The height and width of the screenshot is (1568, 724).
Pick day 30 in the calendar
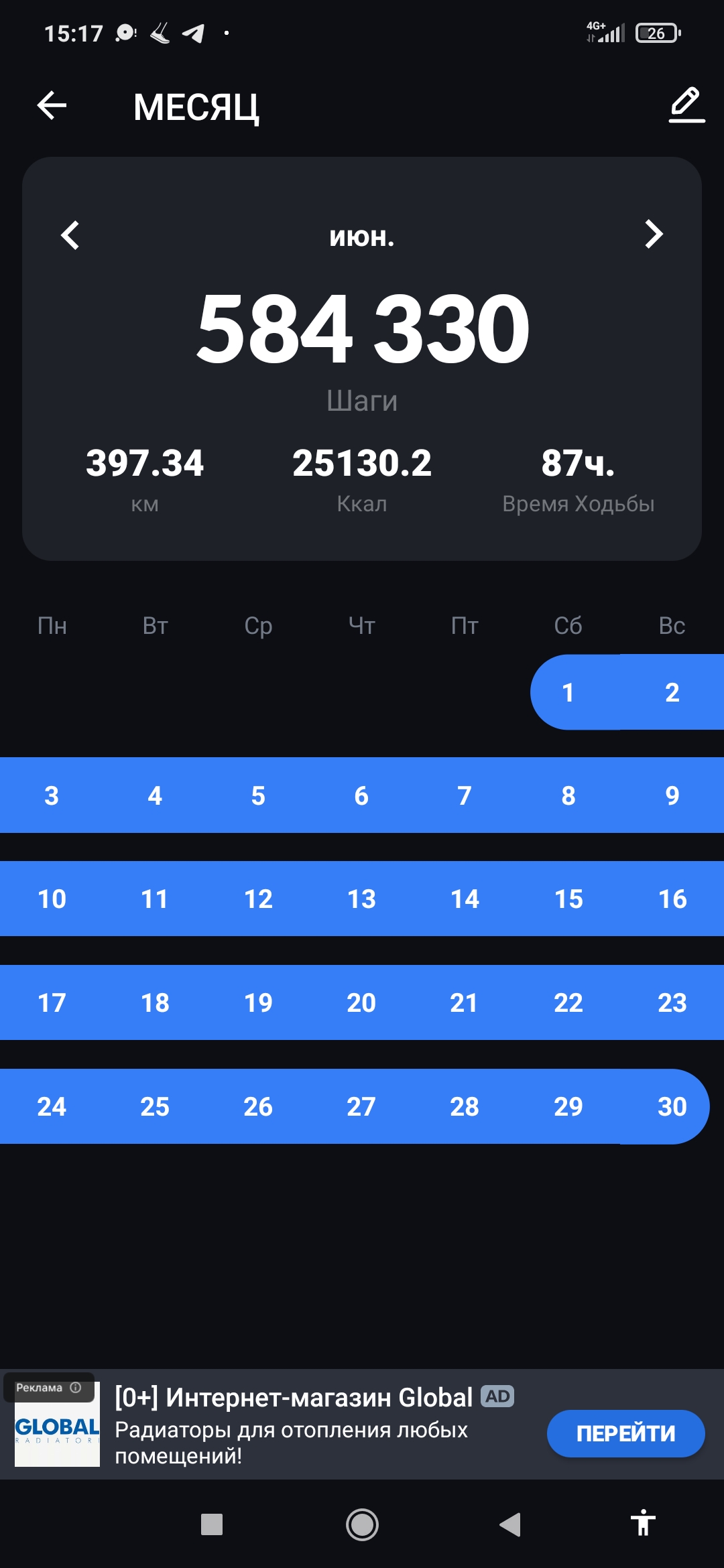[x=672, y=1106]
